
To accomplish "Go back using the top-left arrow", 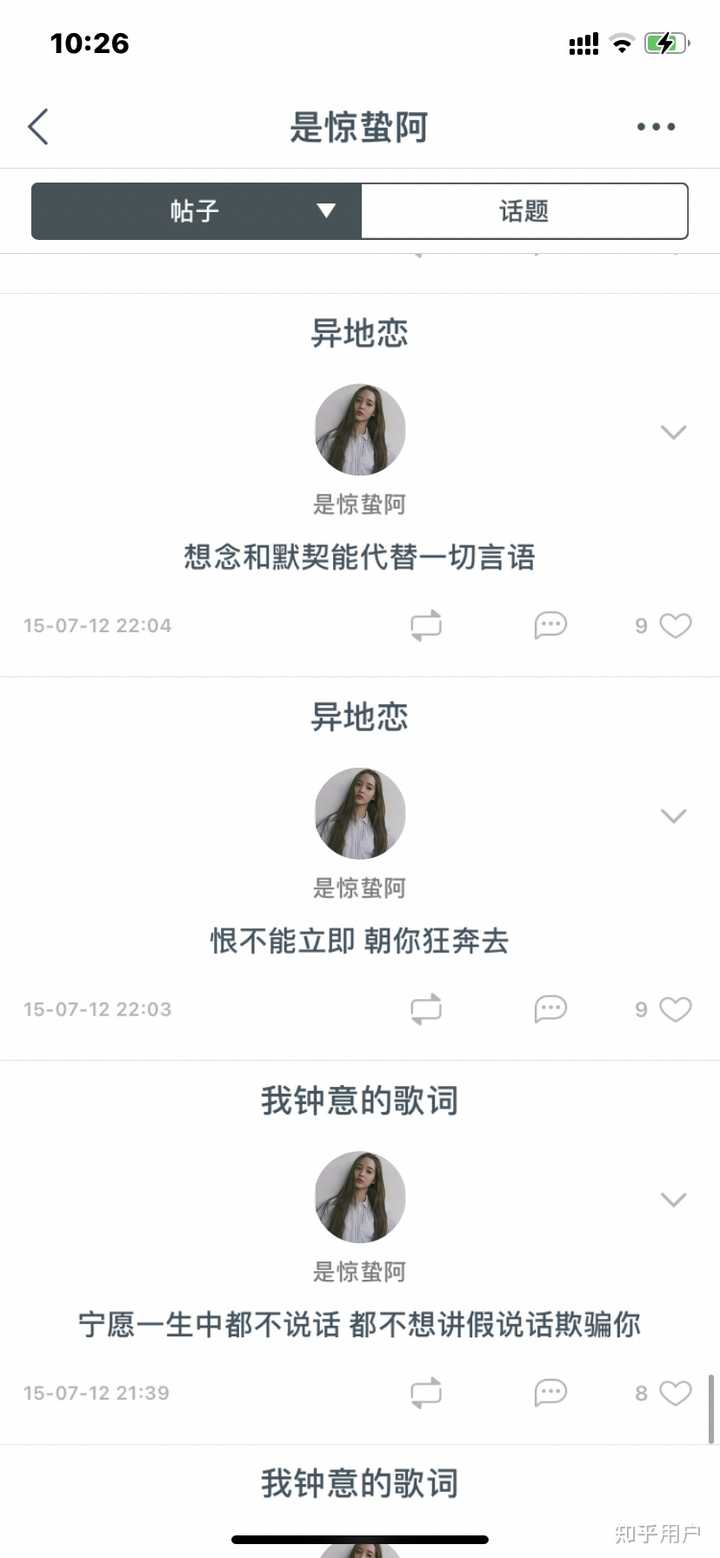I will click(38, 127).
